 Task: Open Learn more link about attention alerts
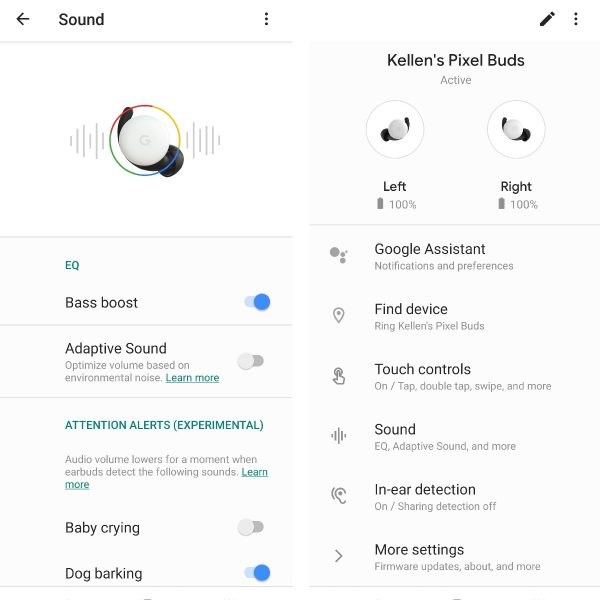(x=254, y=472)
